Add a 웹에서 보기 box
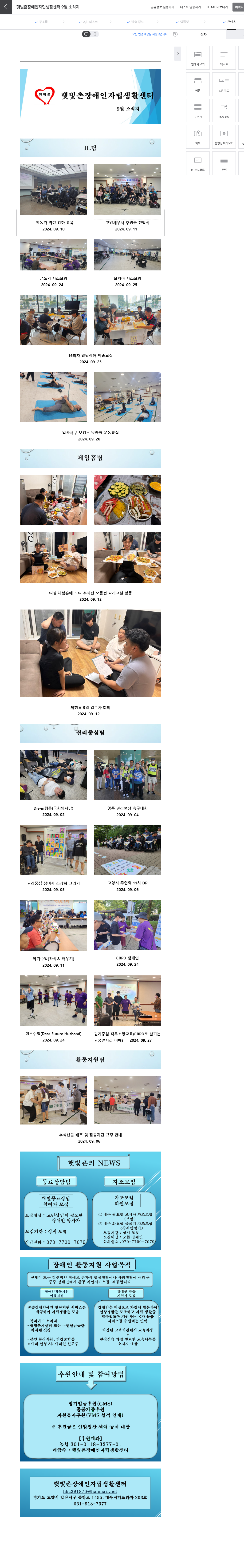This screenshot has width=244, height=1568. pos(198,58)
